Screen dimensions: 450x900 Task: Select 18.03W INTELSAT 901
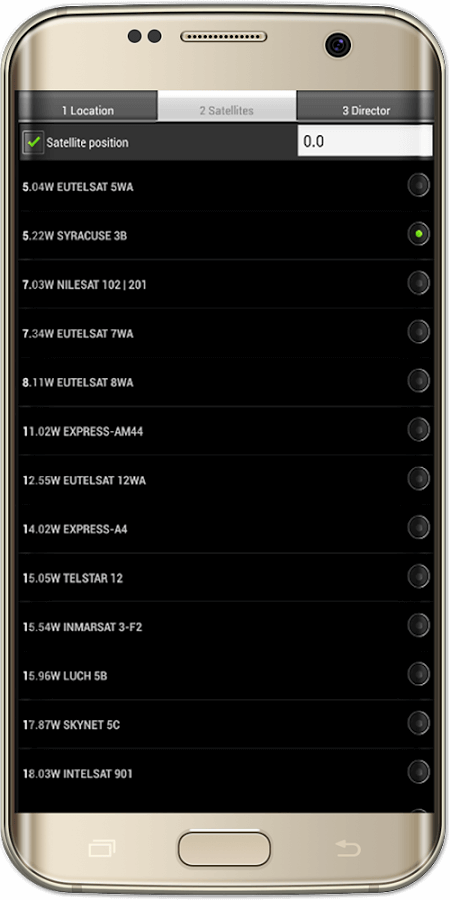pos(226,773)
